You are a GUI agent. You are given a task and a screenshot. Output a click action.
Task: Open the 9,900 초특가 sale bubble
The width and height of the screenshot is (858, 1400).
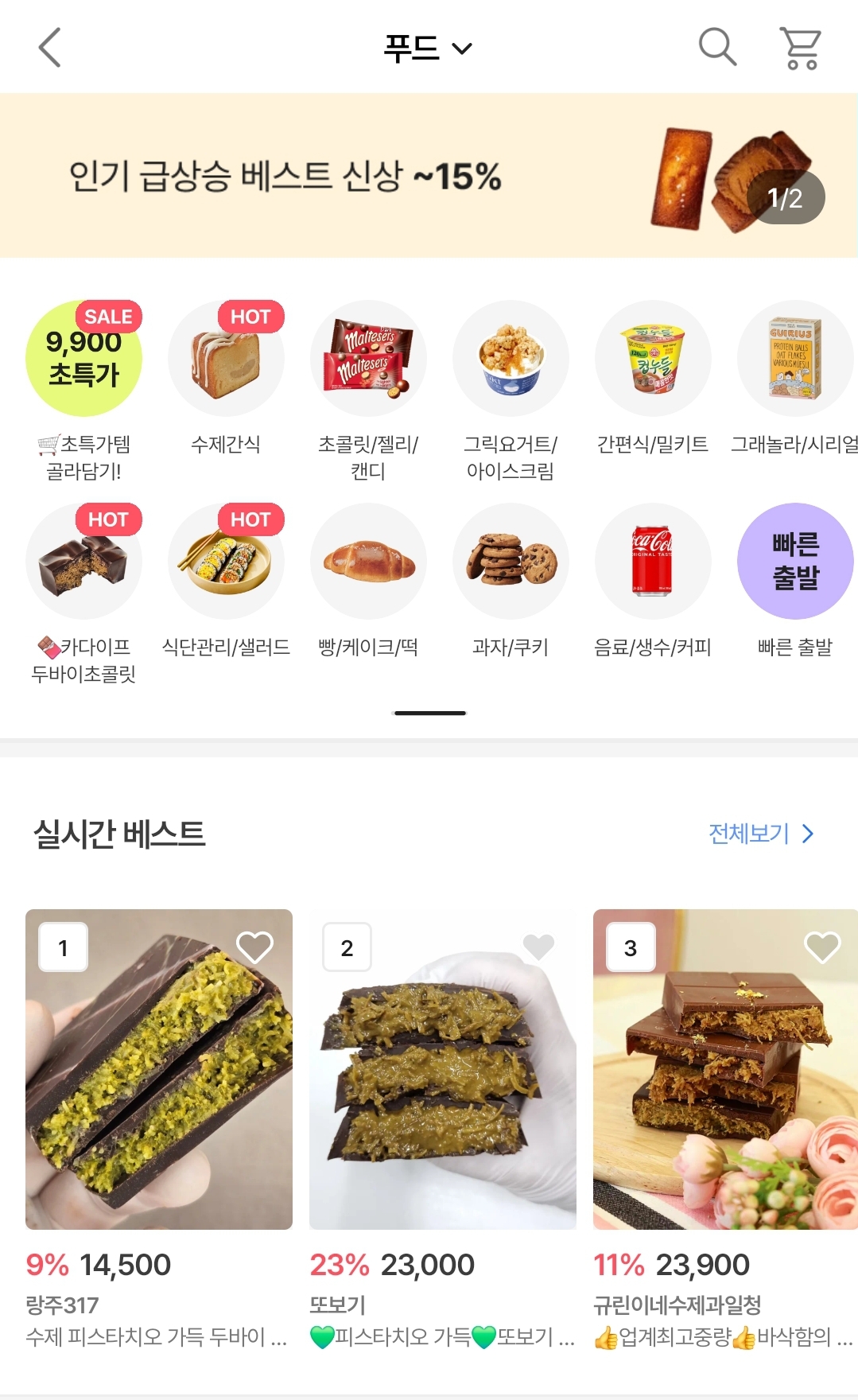click(84, 358)
